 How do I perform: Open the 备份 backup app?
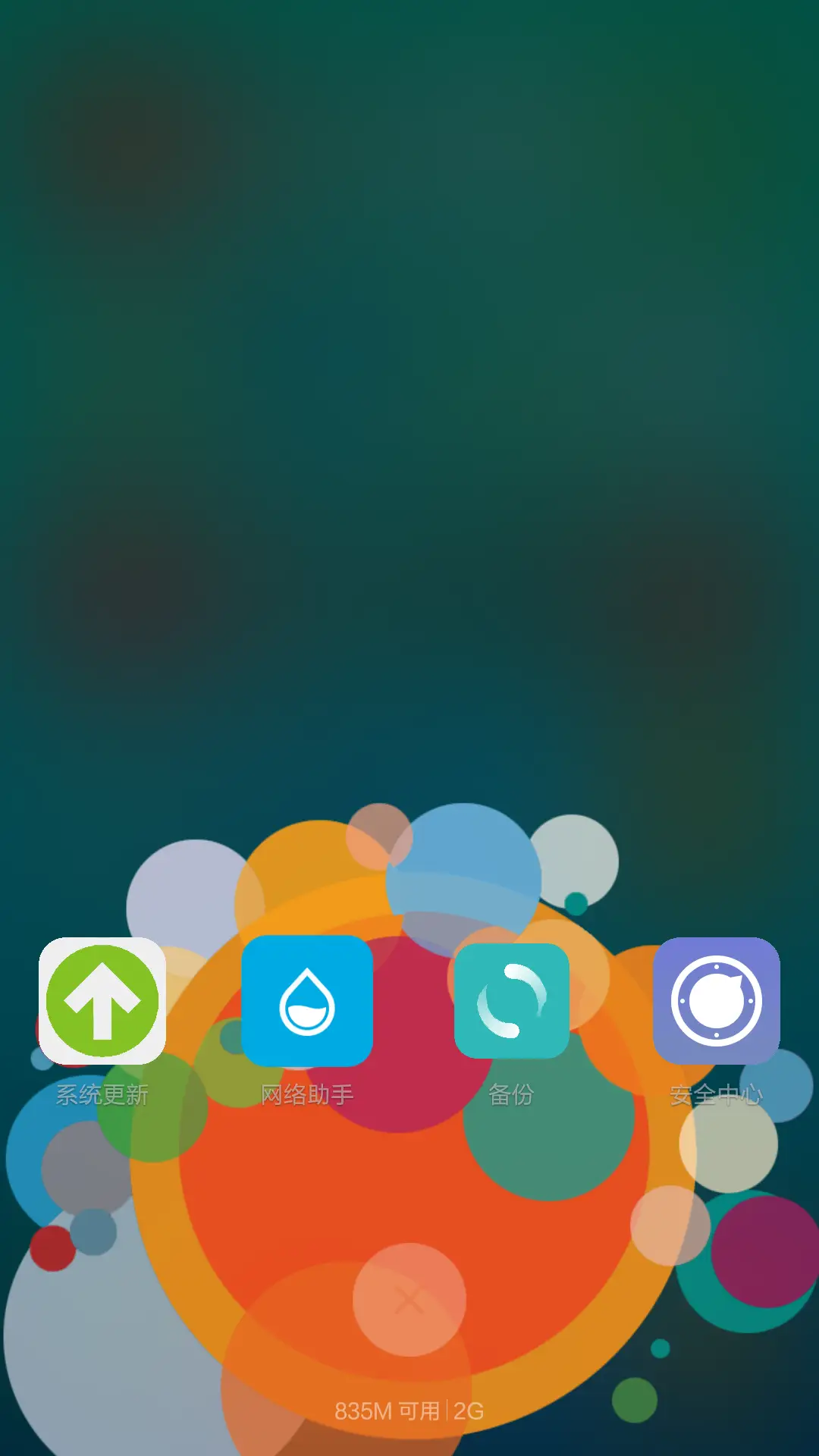point(512,1001)
